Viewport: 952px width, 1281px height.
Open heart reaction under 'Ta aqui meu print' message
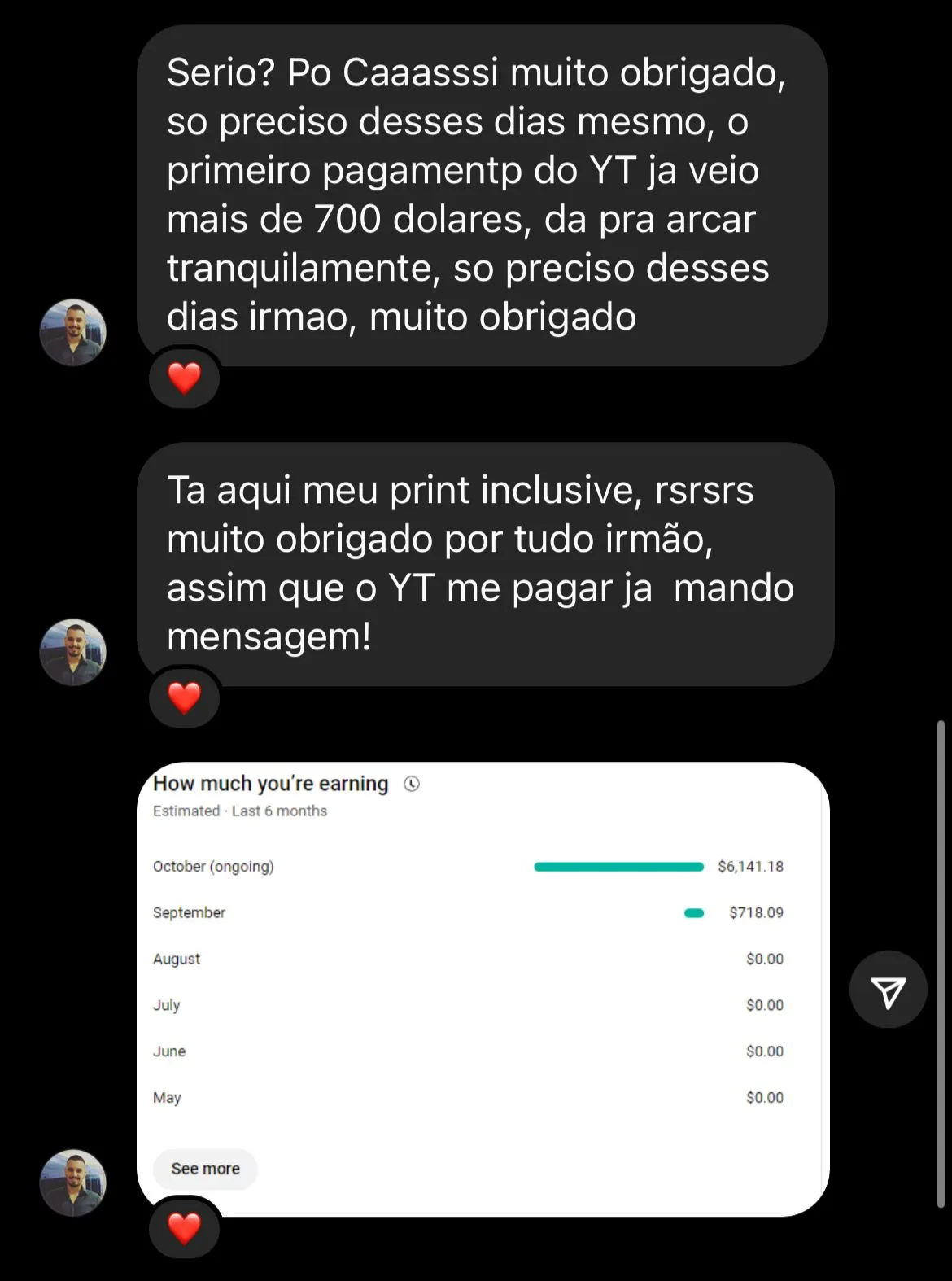(184, 697)
